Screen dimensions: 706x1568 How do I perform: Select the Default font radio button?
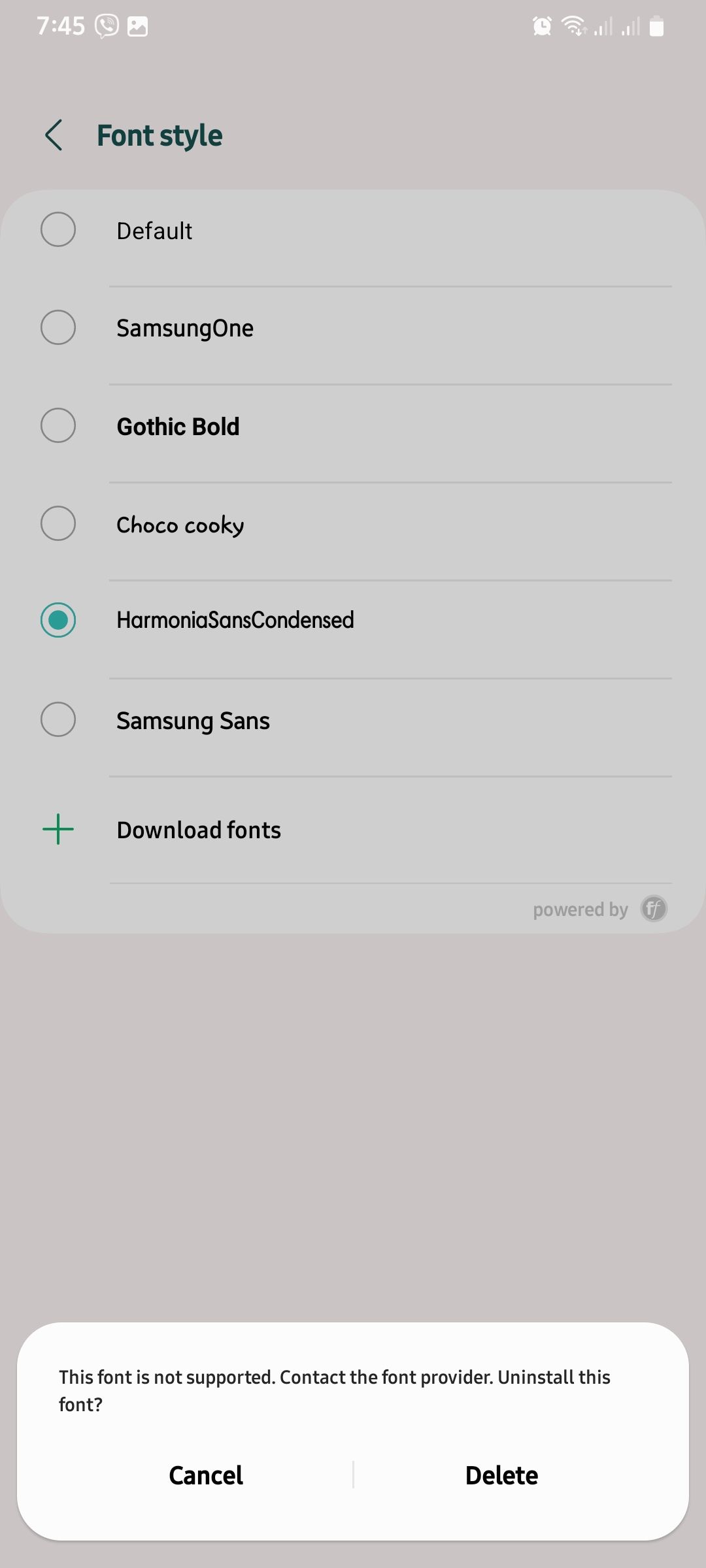pos(58,230)
